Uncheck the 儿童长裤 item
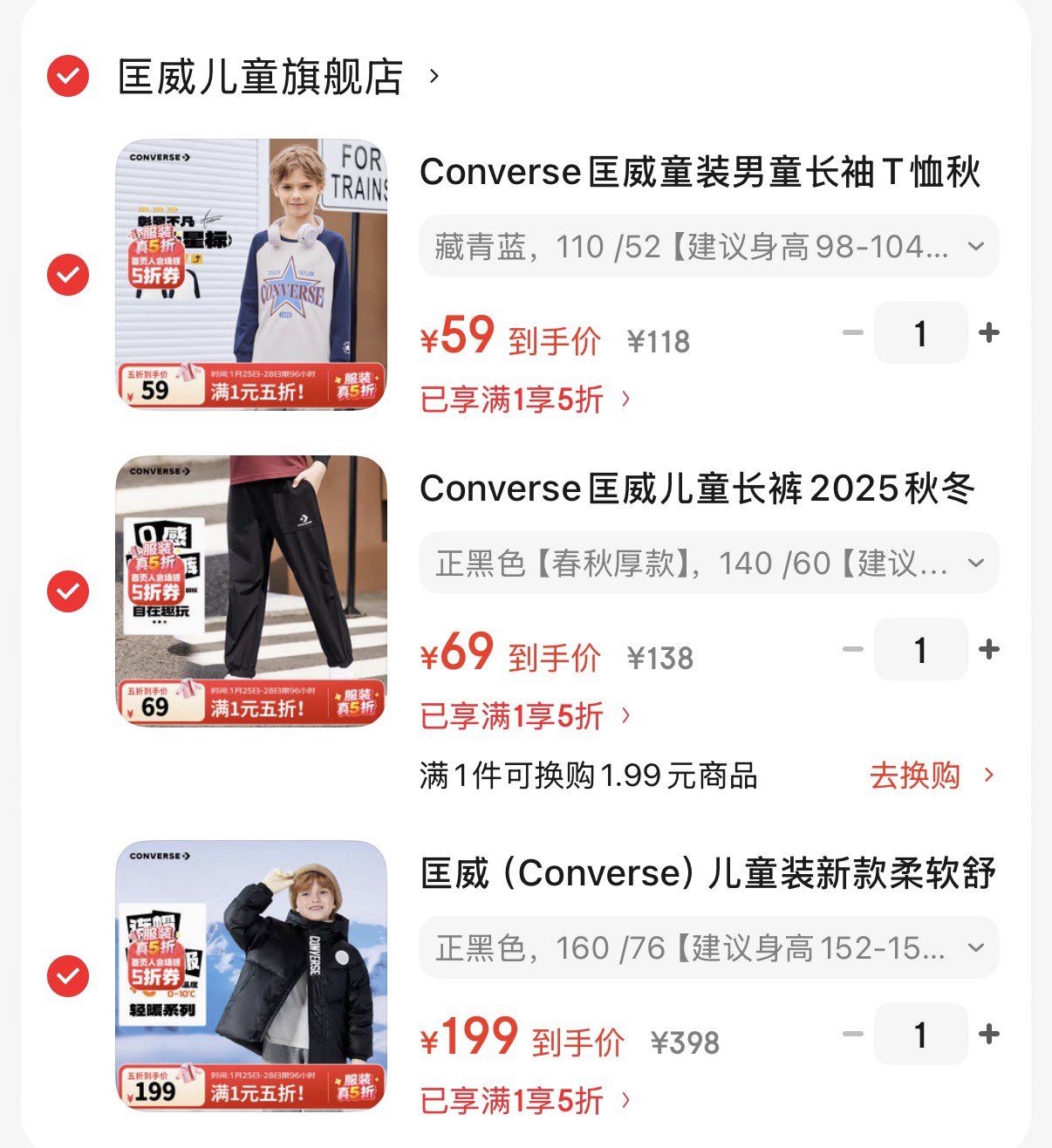The image size is (1052, 1148). [68, 591]
